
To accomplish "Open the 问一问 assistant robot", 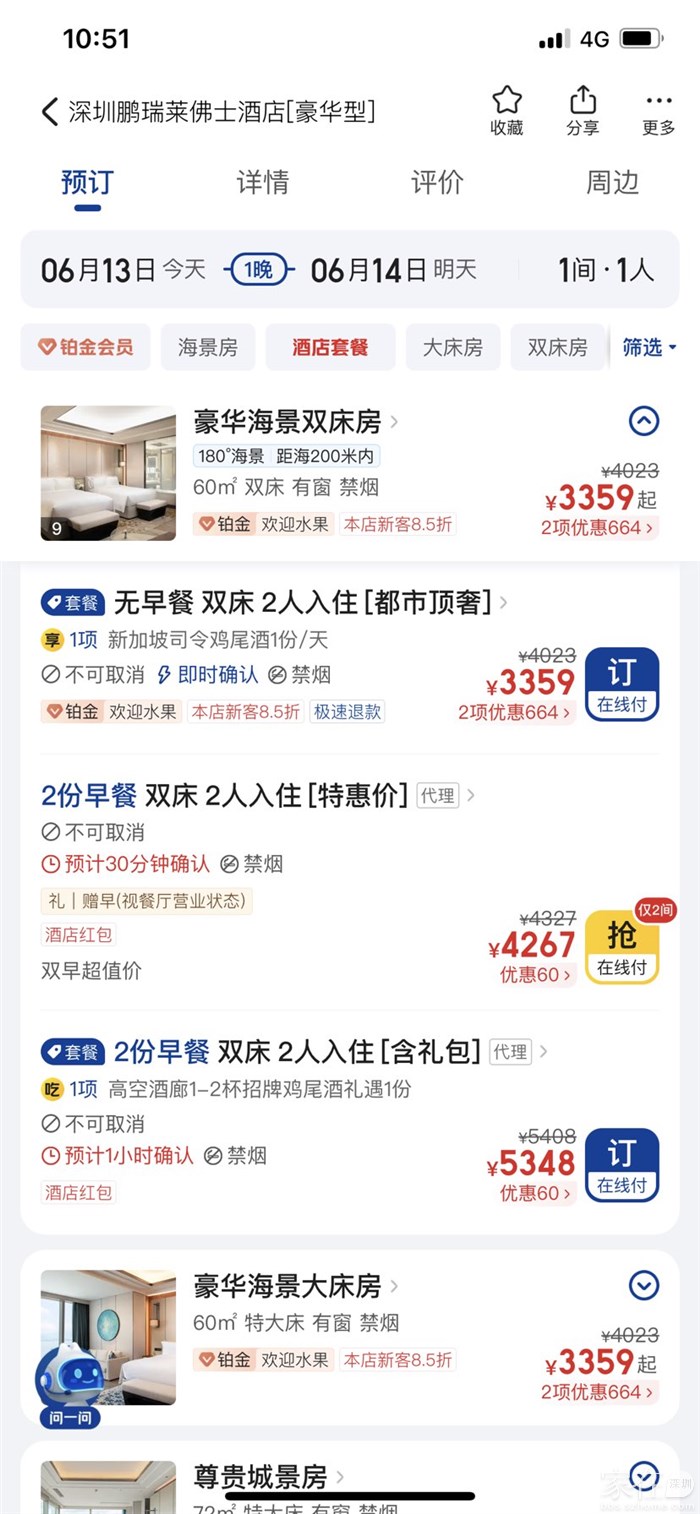I will 70,1382.
